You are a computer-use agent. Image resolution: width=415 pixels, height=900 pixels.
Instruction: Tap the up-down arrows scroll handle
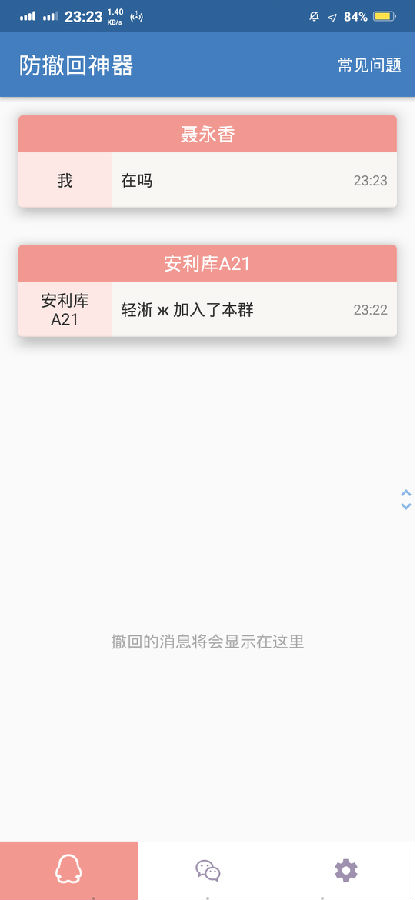[x=406, y=499]
